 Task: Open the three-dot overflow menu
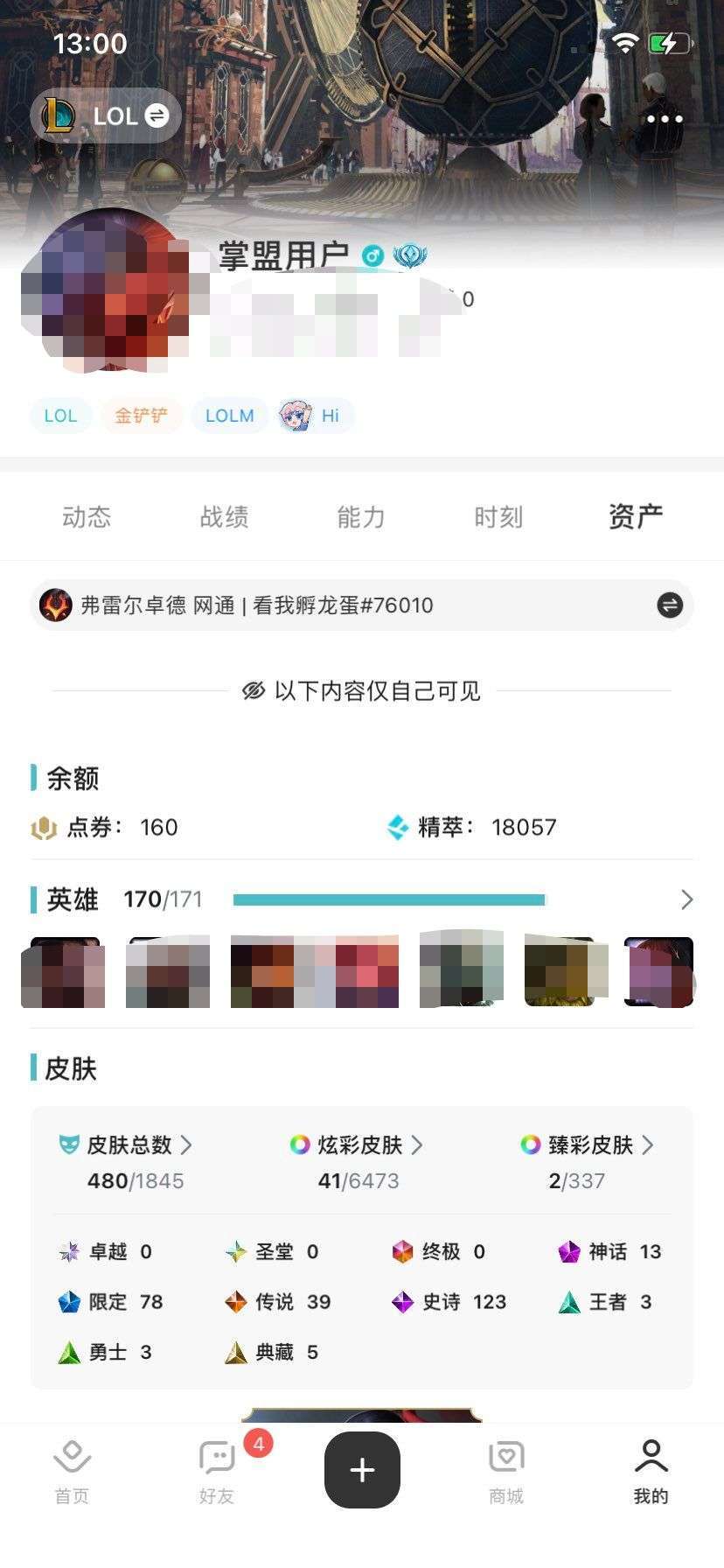point(665,119)
